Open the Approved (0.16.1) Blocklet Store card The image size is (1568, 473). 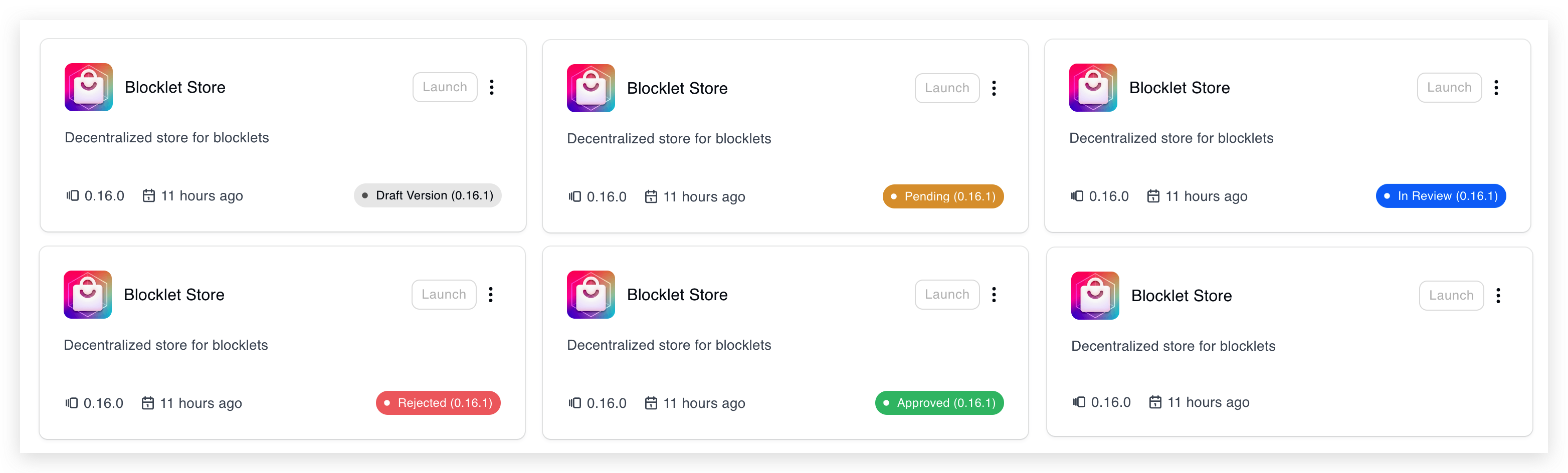(x=677, y=295)
